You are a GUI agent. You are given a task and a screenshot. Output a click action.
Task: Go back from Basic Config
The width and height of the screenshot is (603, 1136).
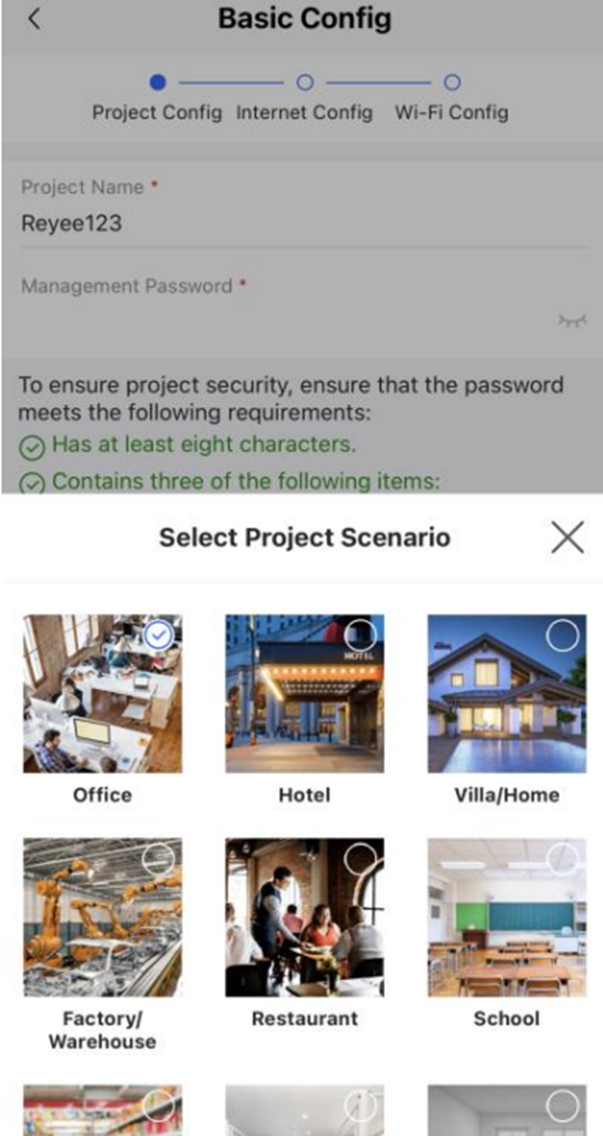[35, 19]
